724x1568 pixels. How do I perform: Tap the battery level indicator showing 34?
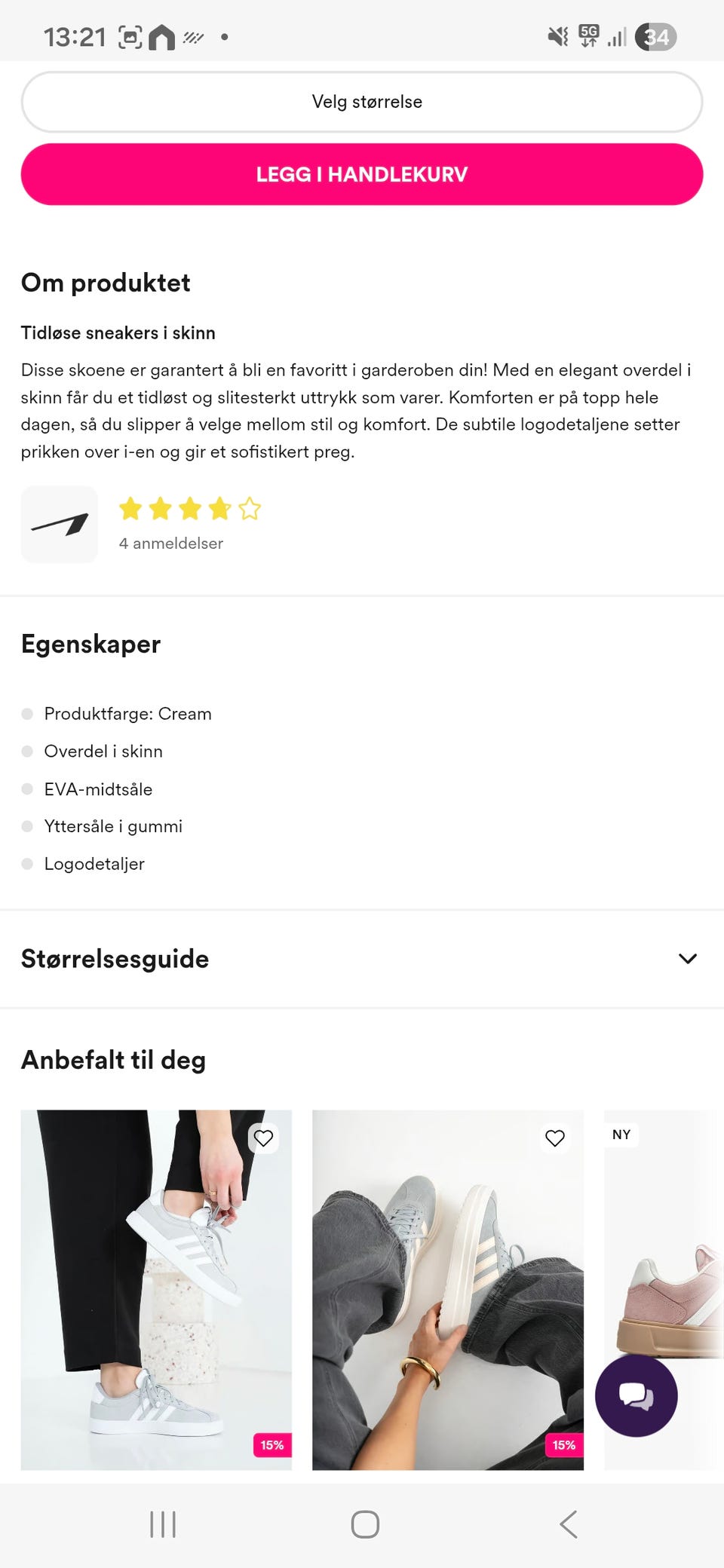point(656,36)
